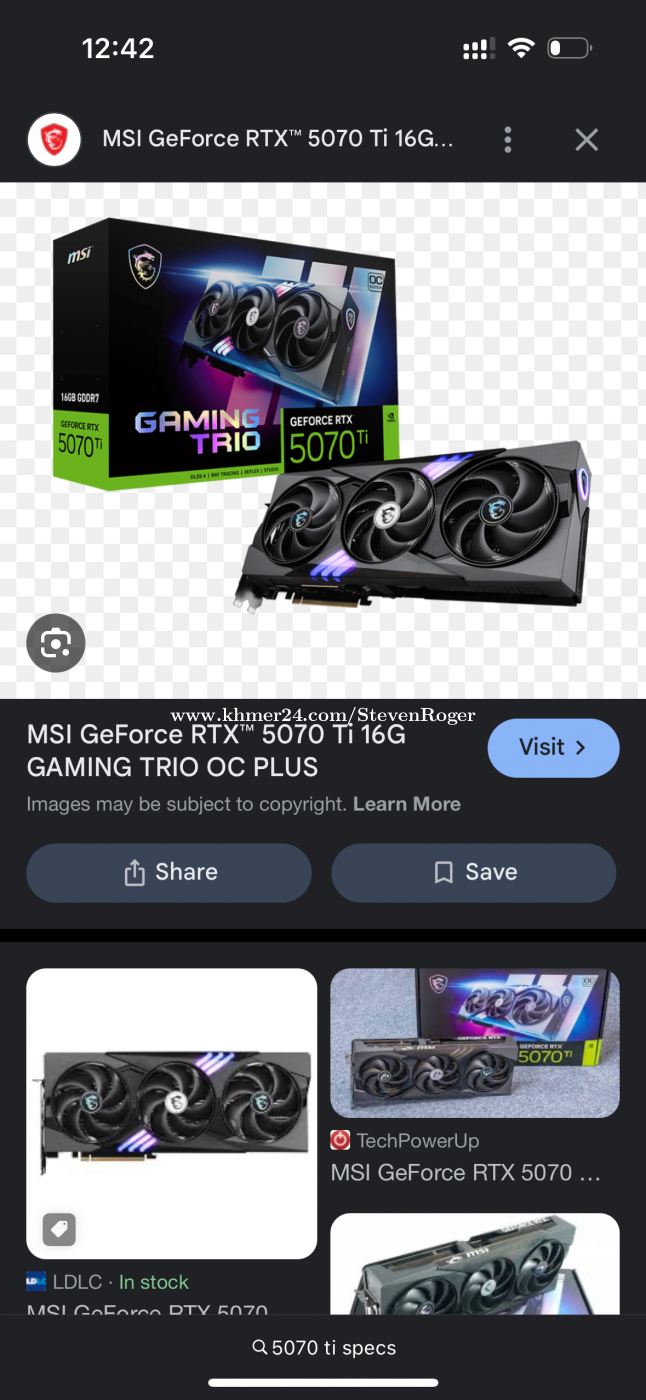Search for 5070 ti specs
646x1400 pixels.
point(323,1348)
